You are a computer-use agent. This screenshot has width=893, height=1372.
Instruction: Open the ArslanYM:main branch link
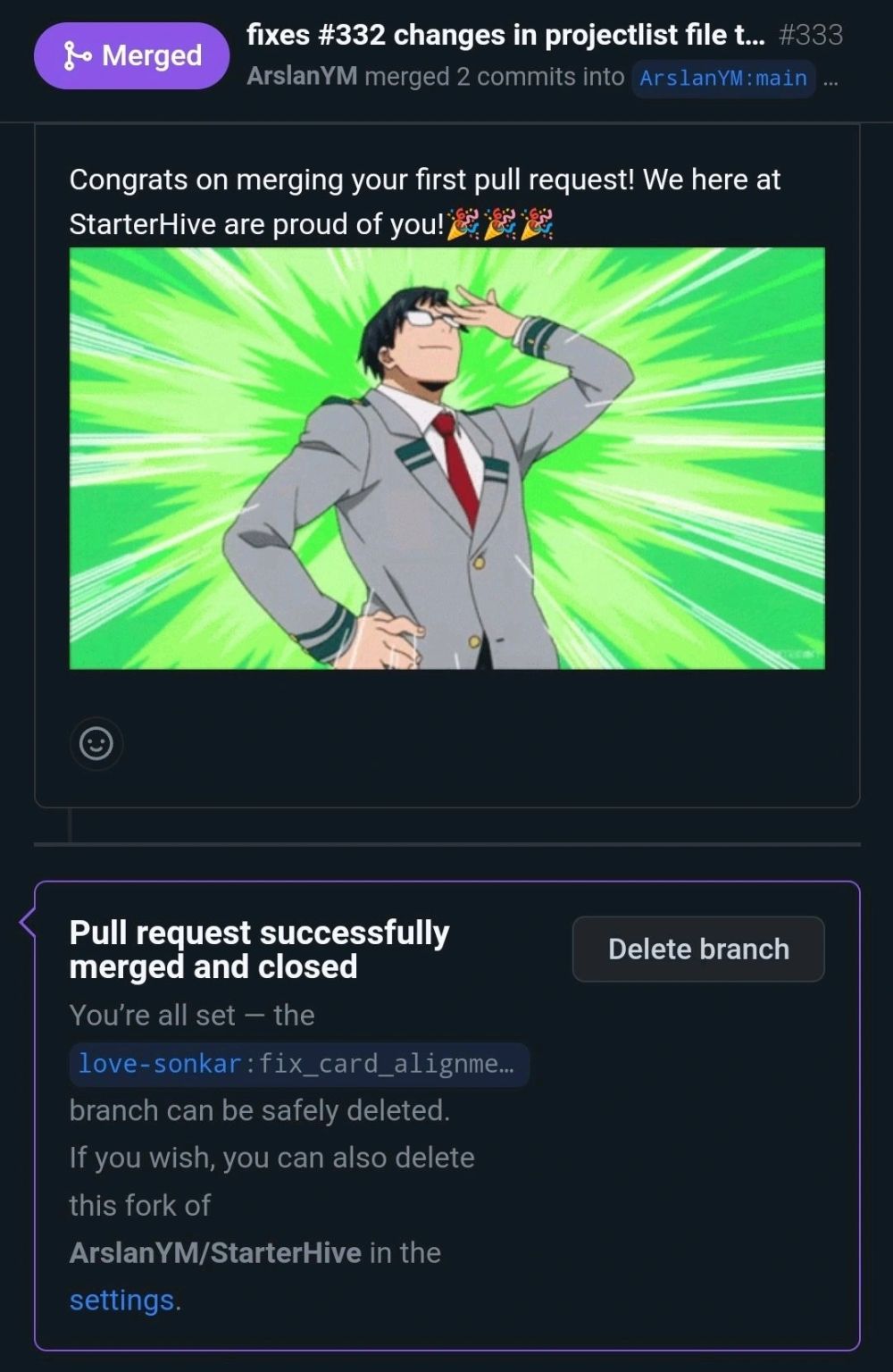[722, 78]
